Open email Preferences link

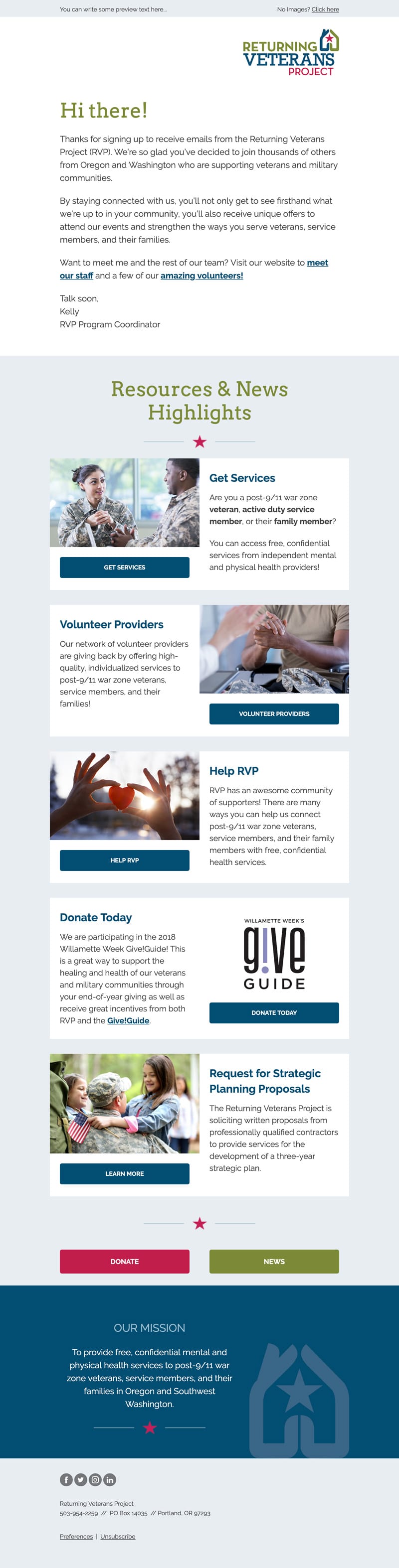(76, 1536)
